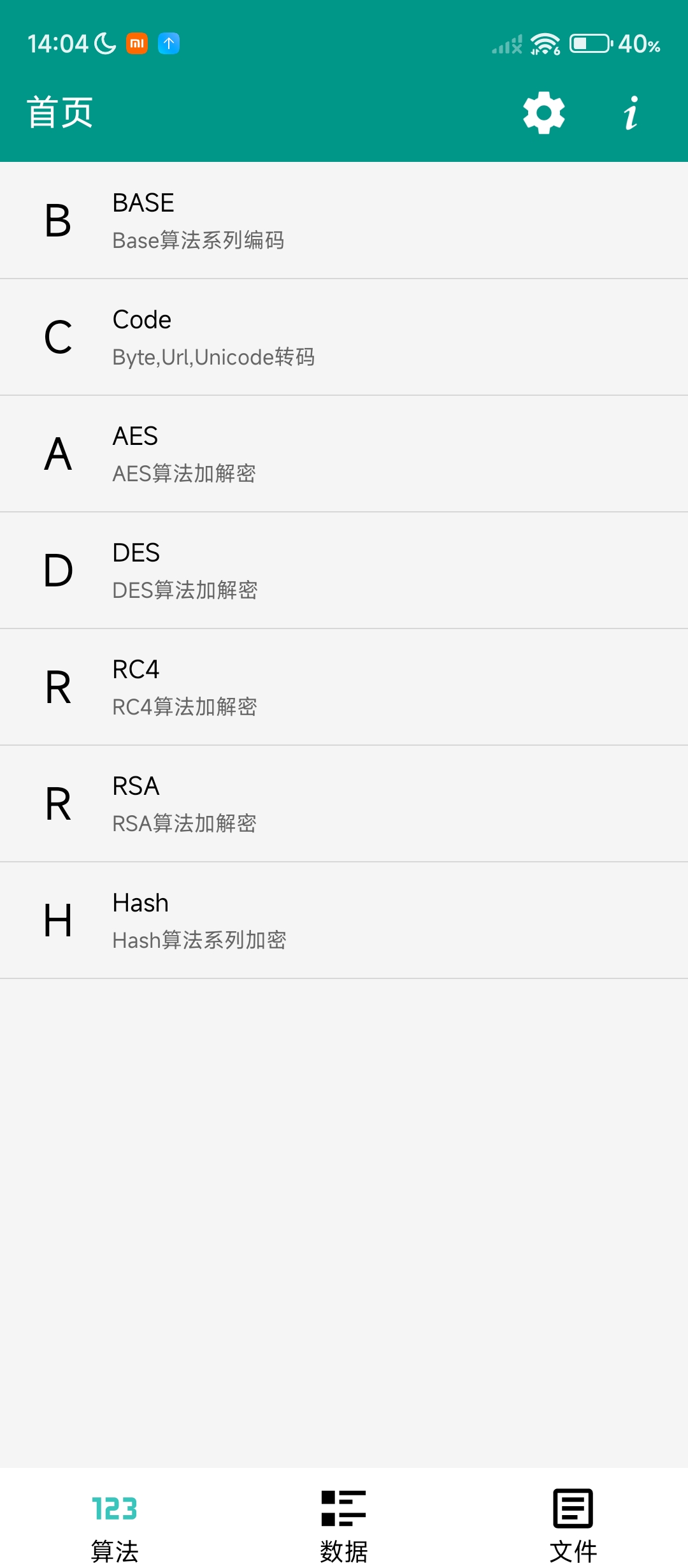Open the BASE encoding tools
Viewport: 688px width, 1568px height.
click(x=344, y=221)
